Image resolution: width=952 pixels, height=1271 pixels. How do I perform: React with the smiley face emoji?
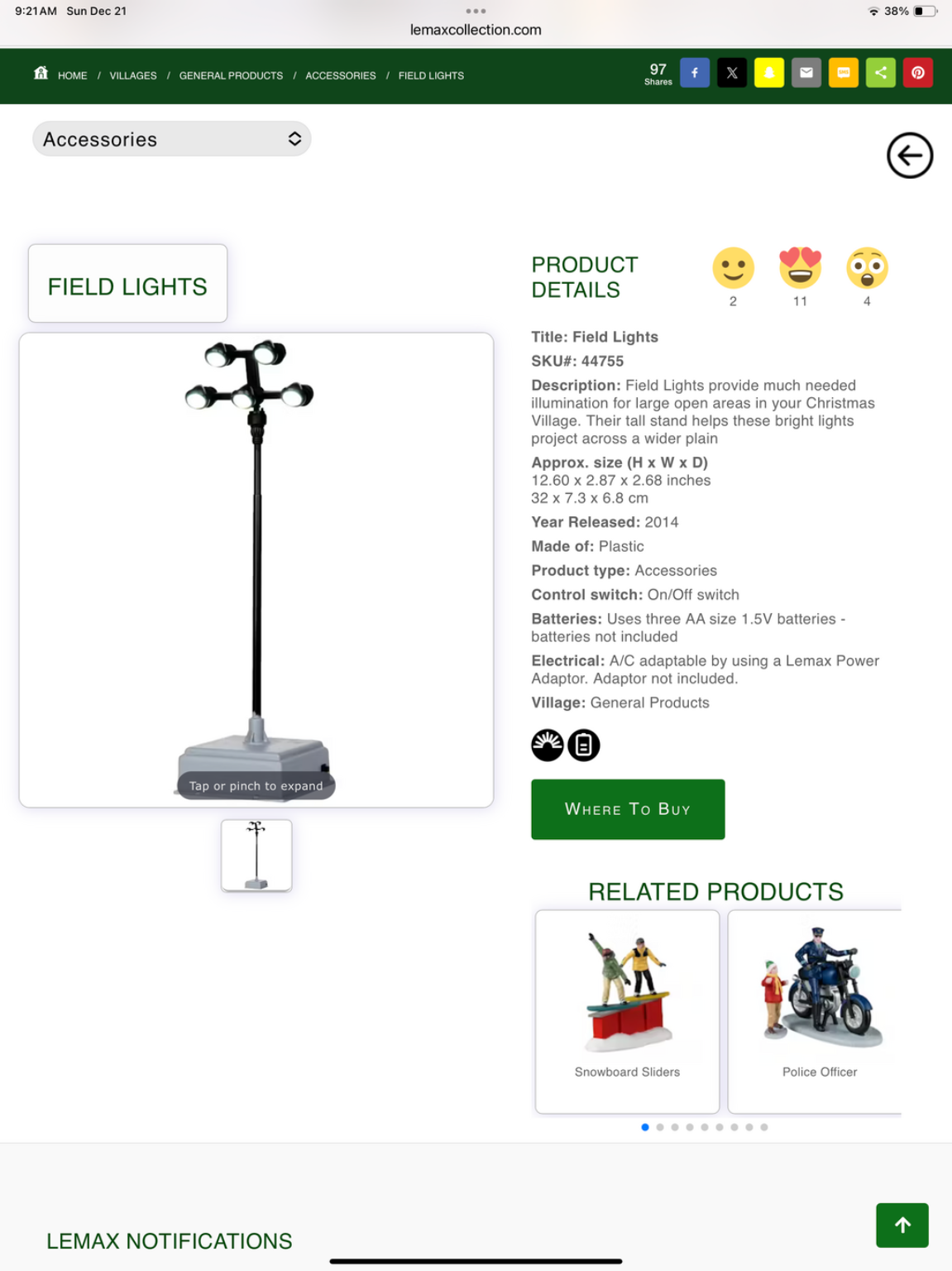733,268
